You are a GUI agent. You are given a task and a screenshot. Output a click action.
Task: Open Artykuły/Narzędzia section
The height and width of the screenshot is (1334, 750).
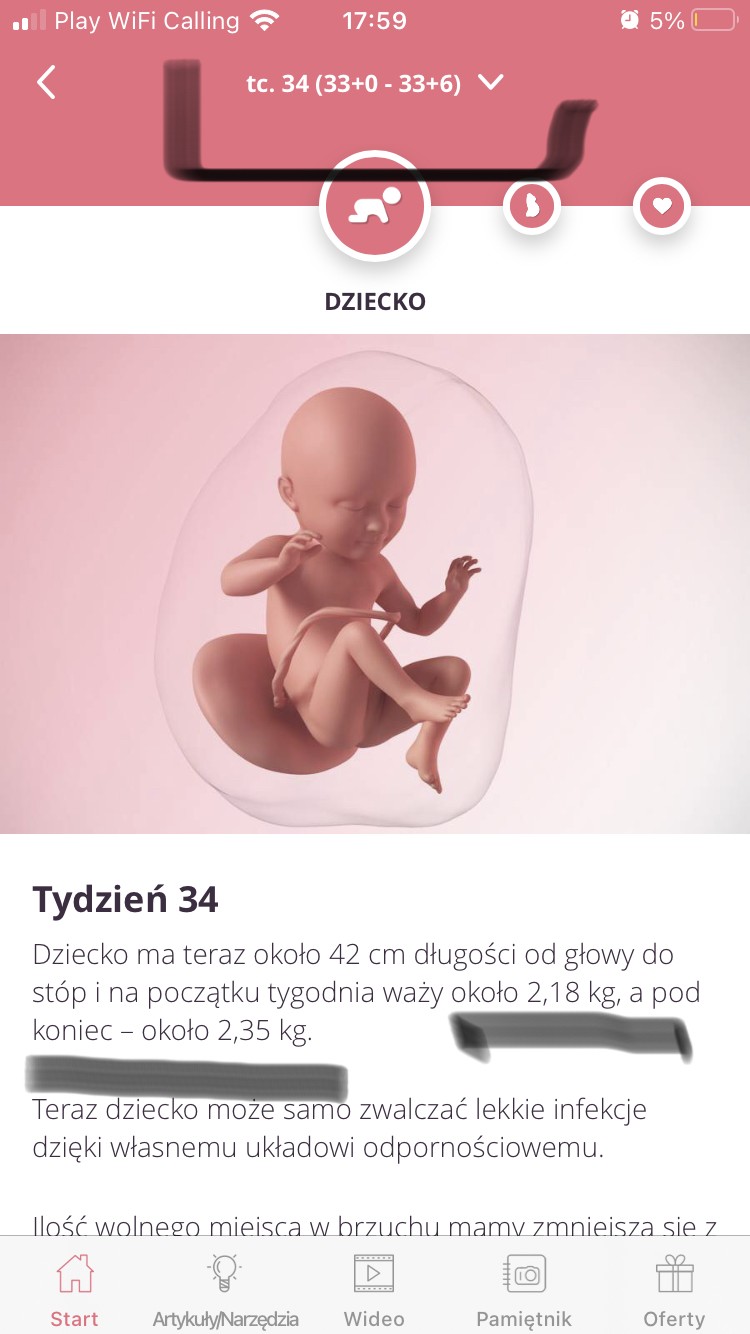click(225, 1289)
